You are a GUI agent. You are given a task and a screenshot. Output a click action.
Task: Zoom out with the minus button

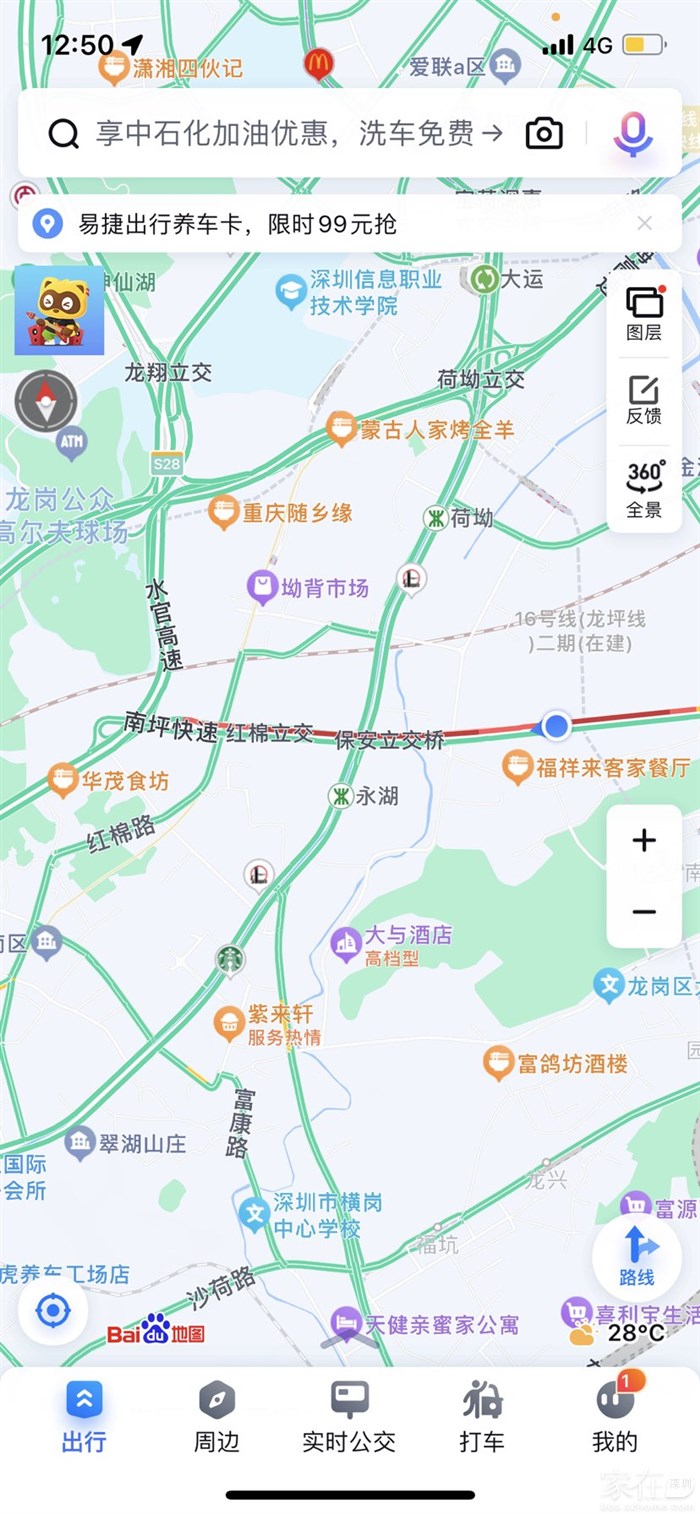tap(644, 912)
